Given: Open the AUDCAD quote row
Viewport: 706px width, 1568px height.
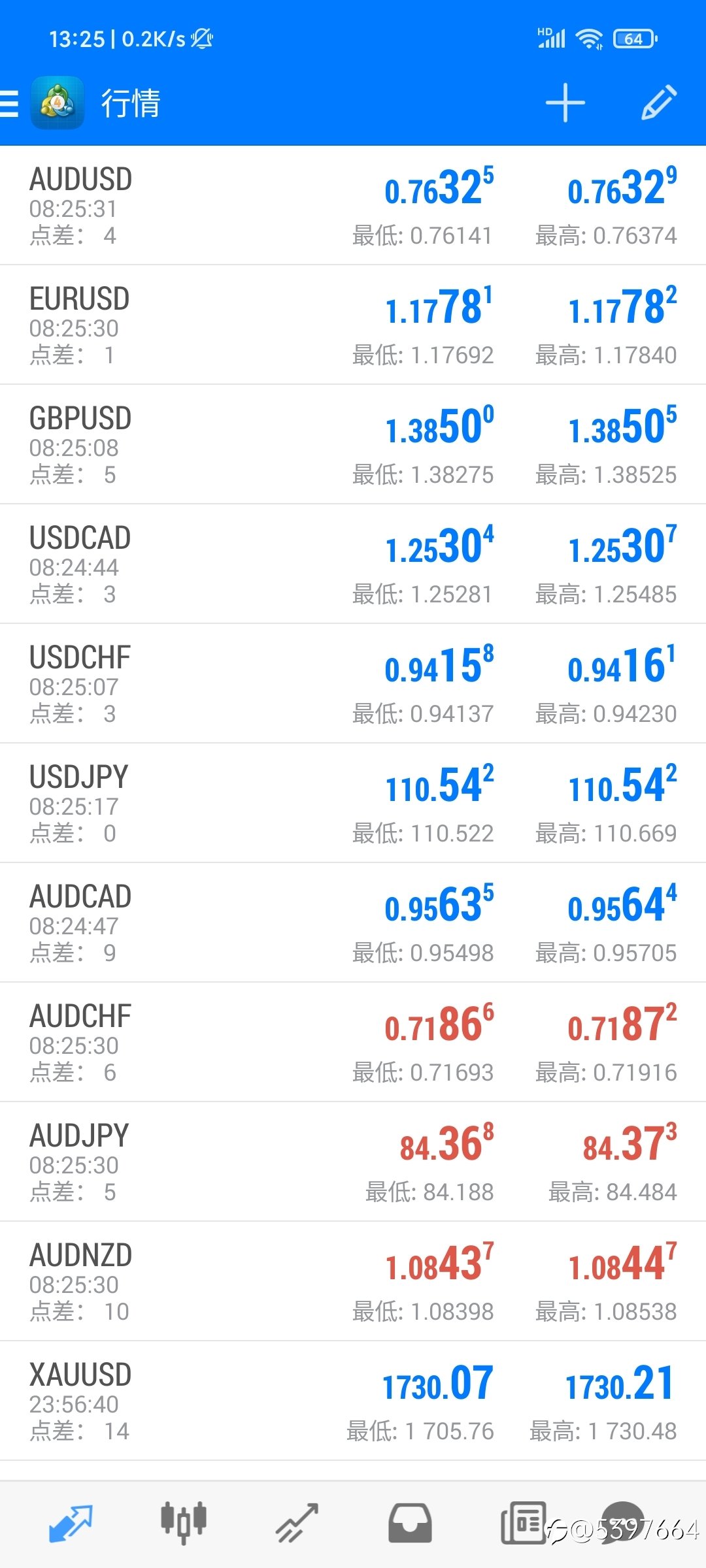Looking at the screenshot, I should (x=353, y=923).
